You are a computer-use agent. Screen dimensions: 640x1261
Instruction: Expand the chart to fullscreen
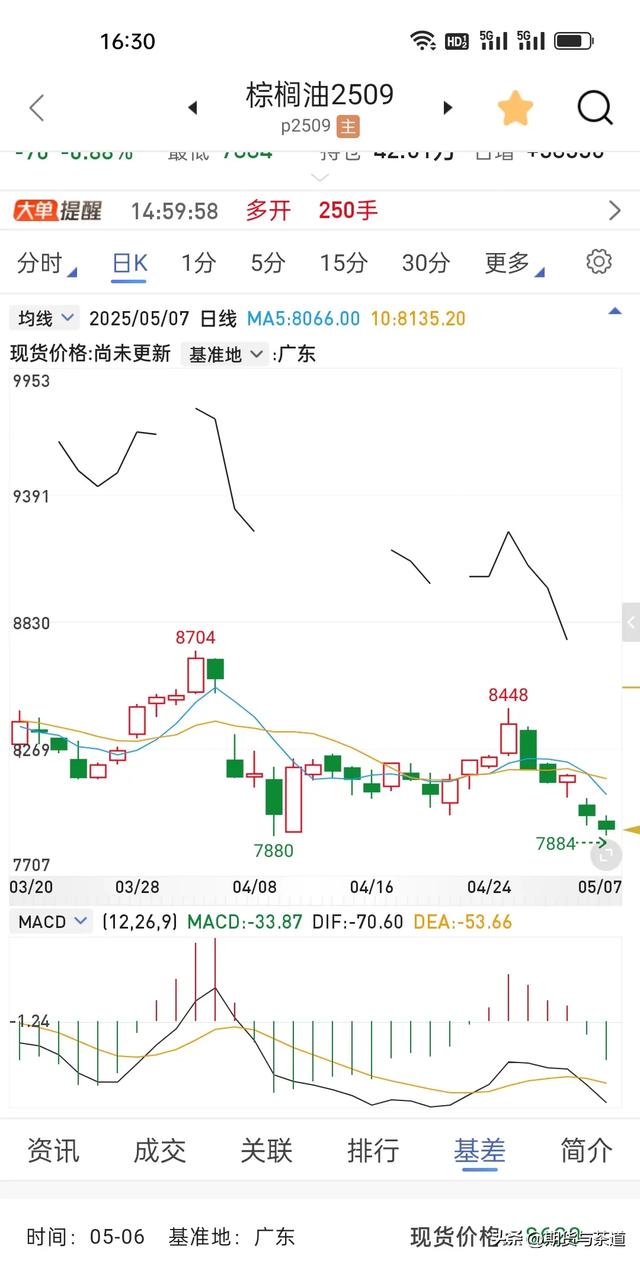606,853
